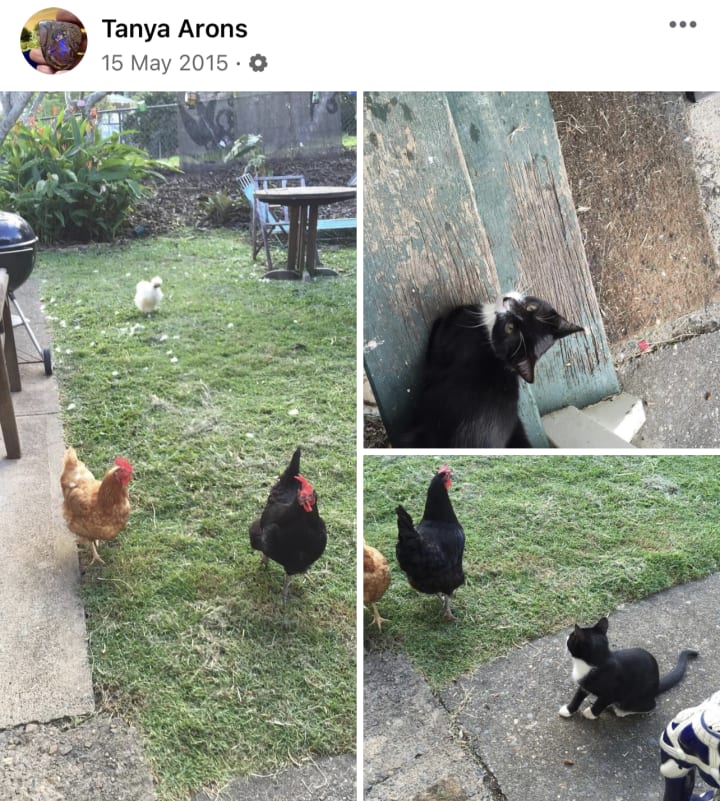Viewport: 720px width, 801px height.
Task: Open the large photo of chickens on the lawn
Action: [178, 445]
